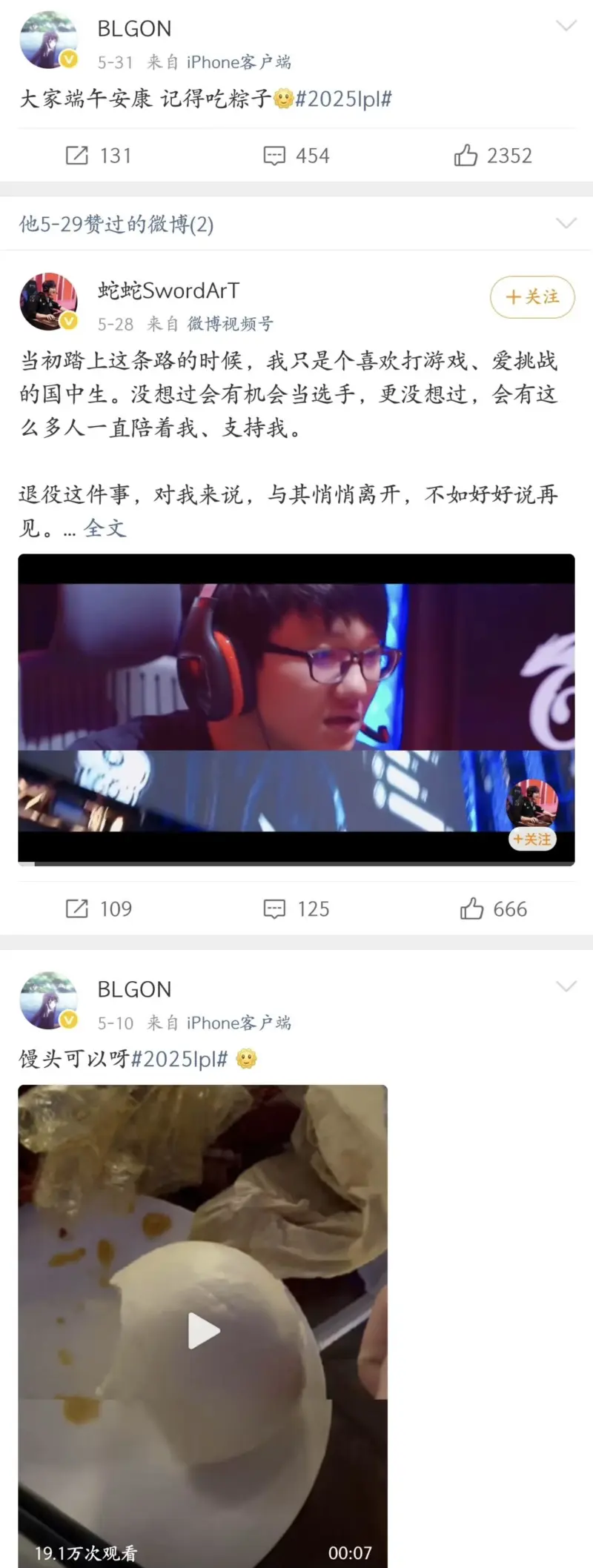Open #2025lpl# hashtag in the 馒头可以呀 post

coord(179,1059)
